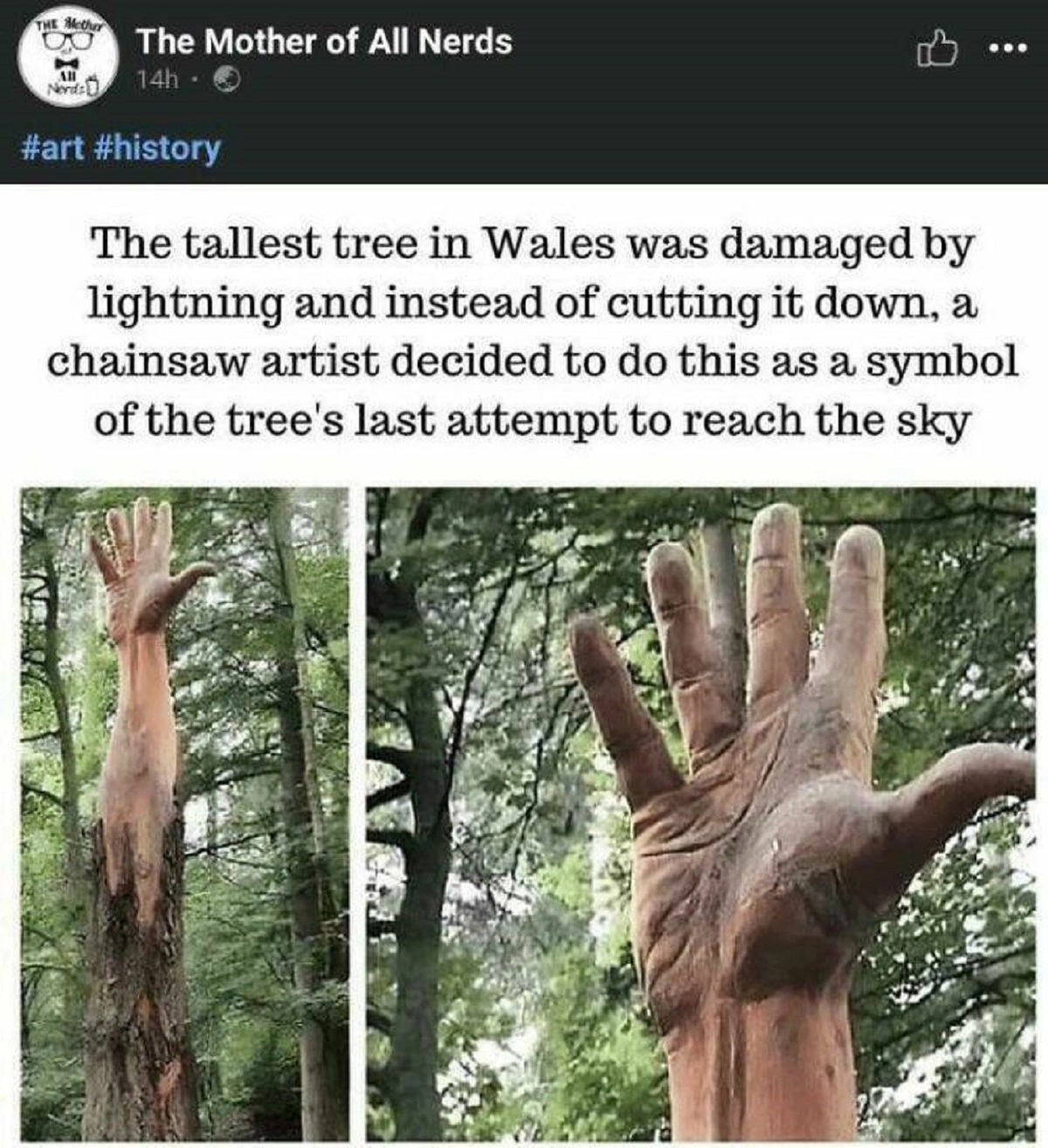Open The Mother of All Nerds profile picture
The image size is (1048, 1148).
(x=69, y=58)
